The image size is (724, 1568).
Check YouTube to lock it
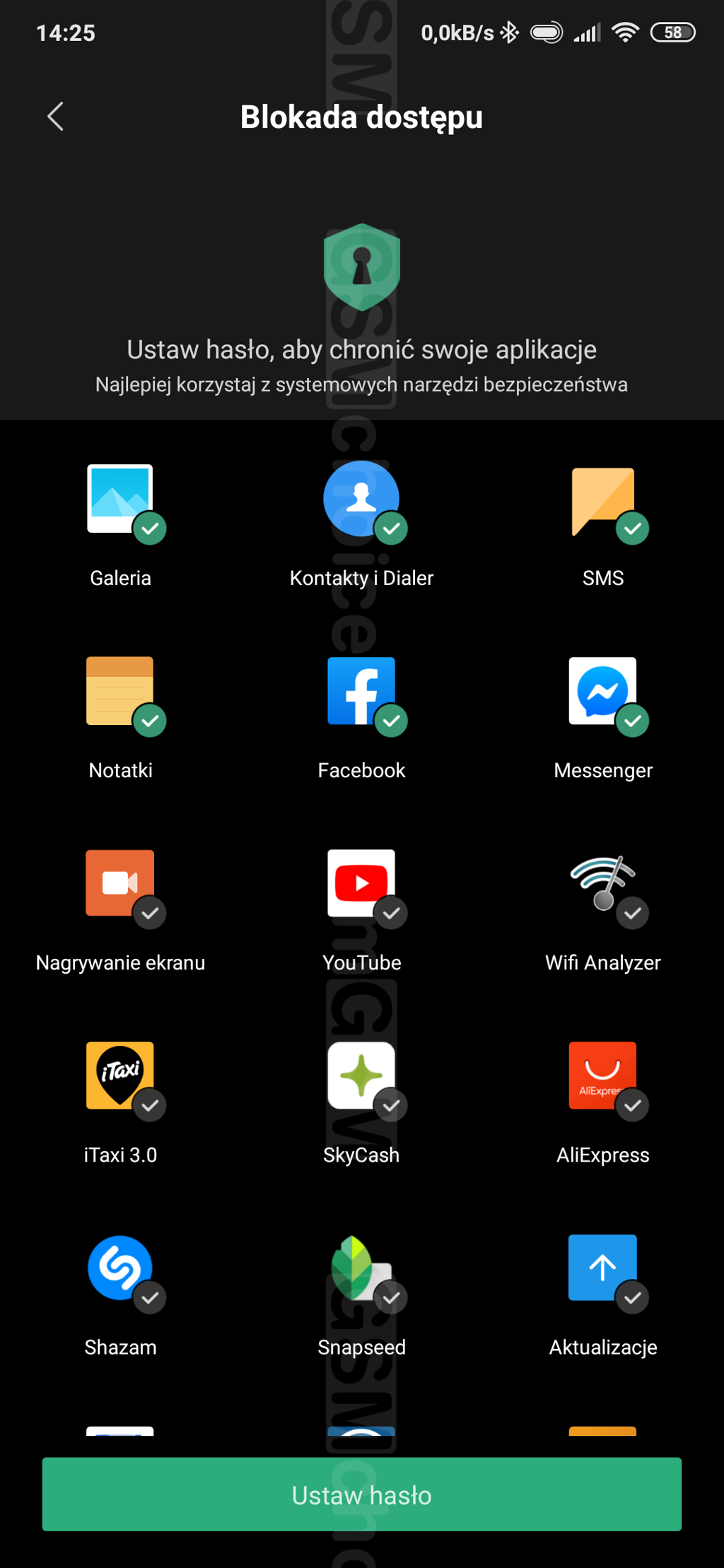(x=361, y=885)
